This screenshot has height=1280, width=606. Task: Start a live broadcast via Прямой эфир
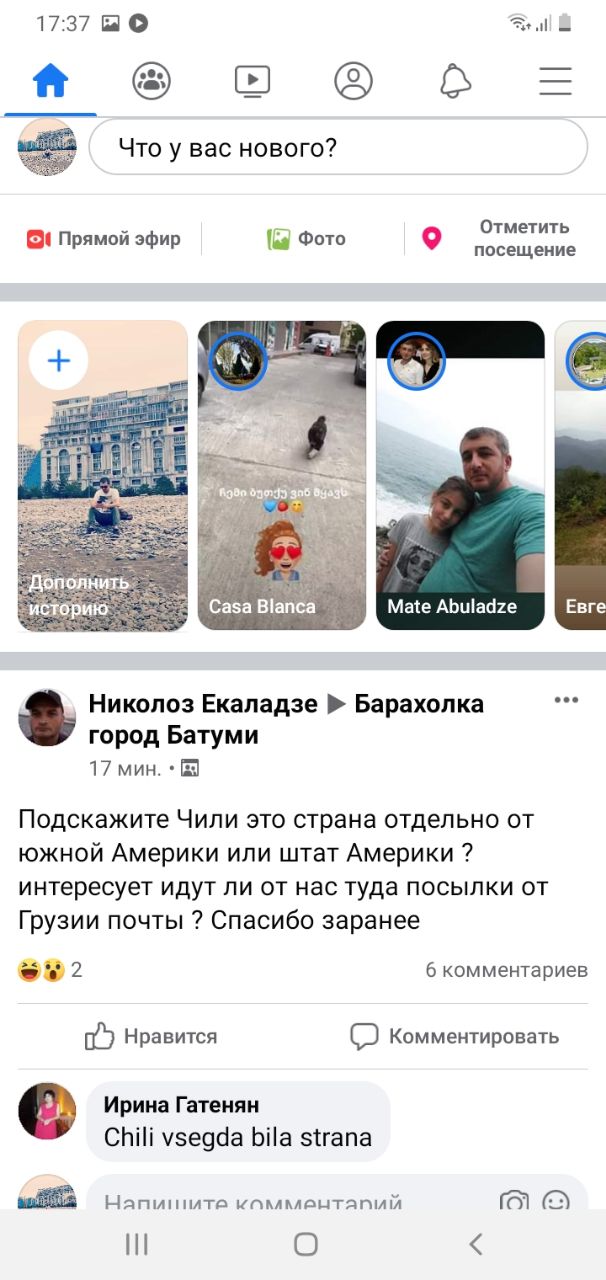pos(104,239)
